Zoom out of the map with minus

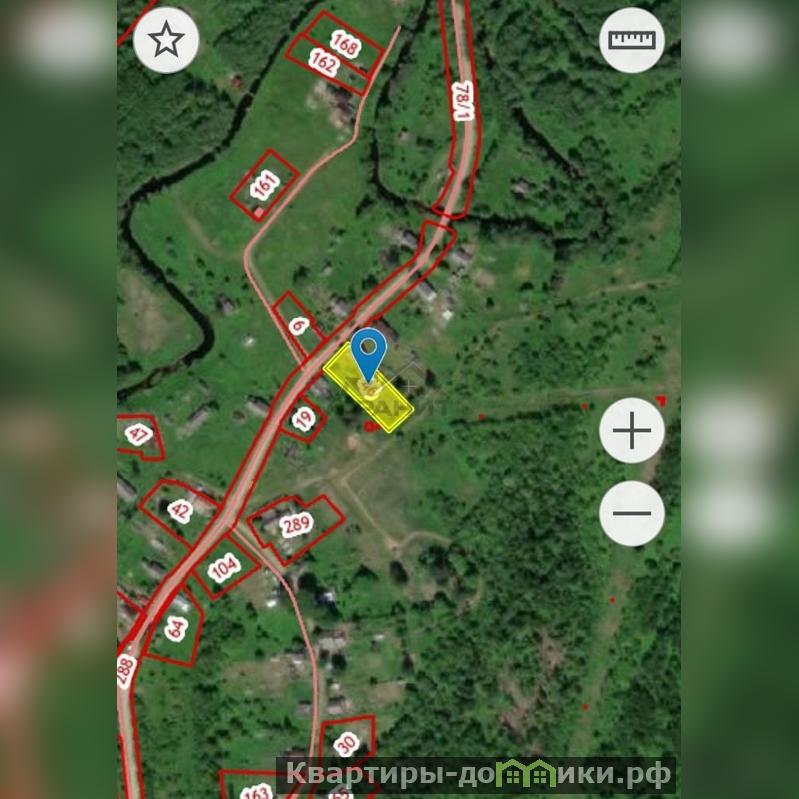point(632,513)
